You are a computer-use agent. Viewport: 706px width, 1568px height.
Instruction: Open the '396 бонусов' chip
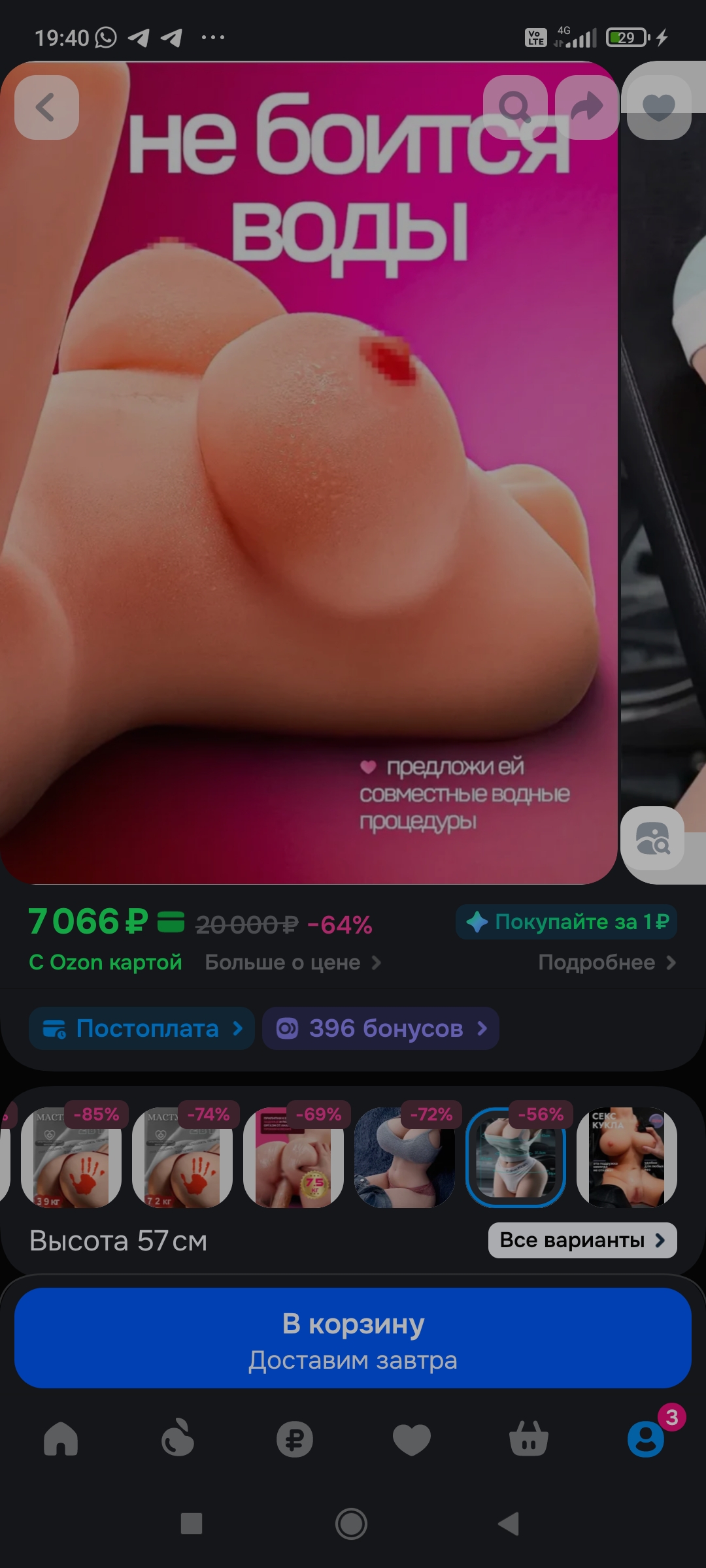(380, 1028)
